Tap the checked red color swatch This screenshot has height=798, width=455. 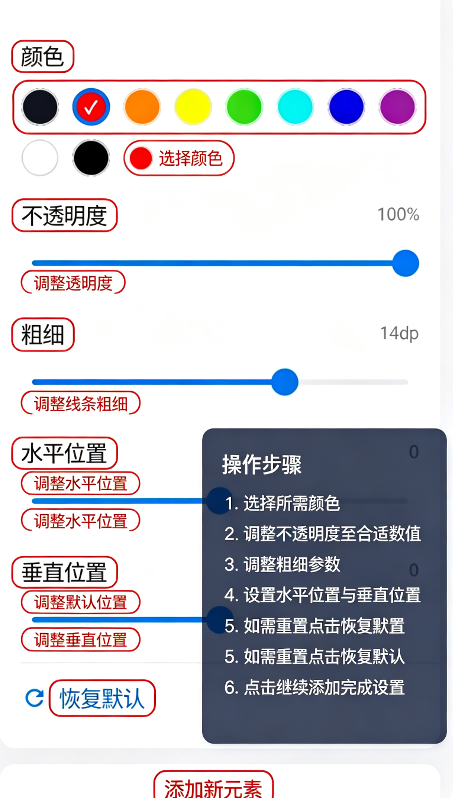[x=91, y=107]
